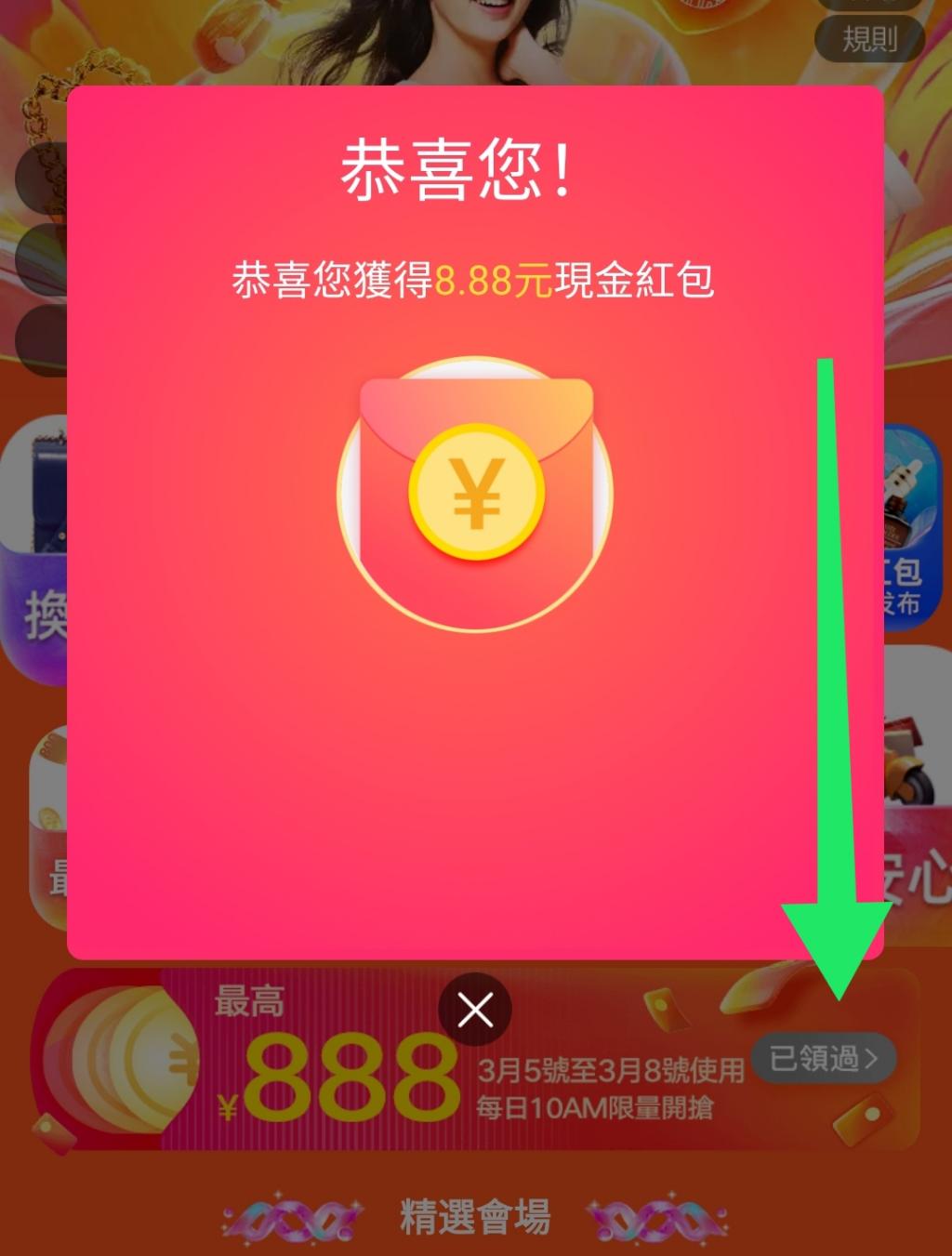This screenshot has height=1256, width=952.
Task: Tap the 已領過 button on the coupon banner
Action: (x=823, y=1058)
